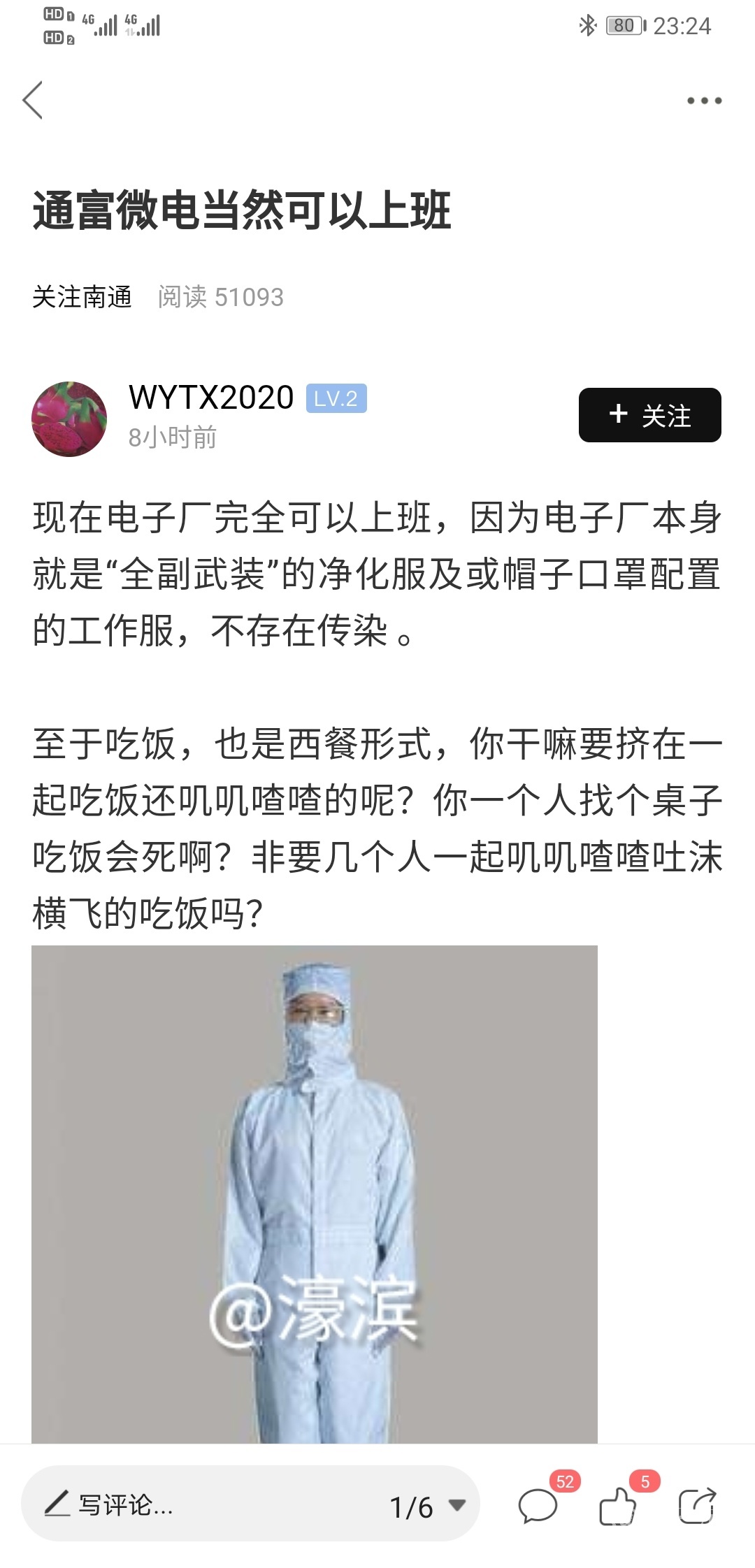
Task: Open WYTX2020's profile avatar
Action: pos(69,419)
